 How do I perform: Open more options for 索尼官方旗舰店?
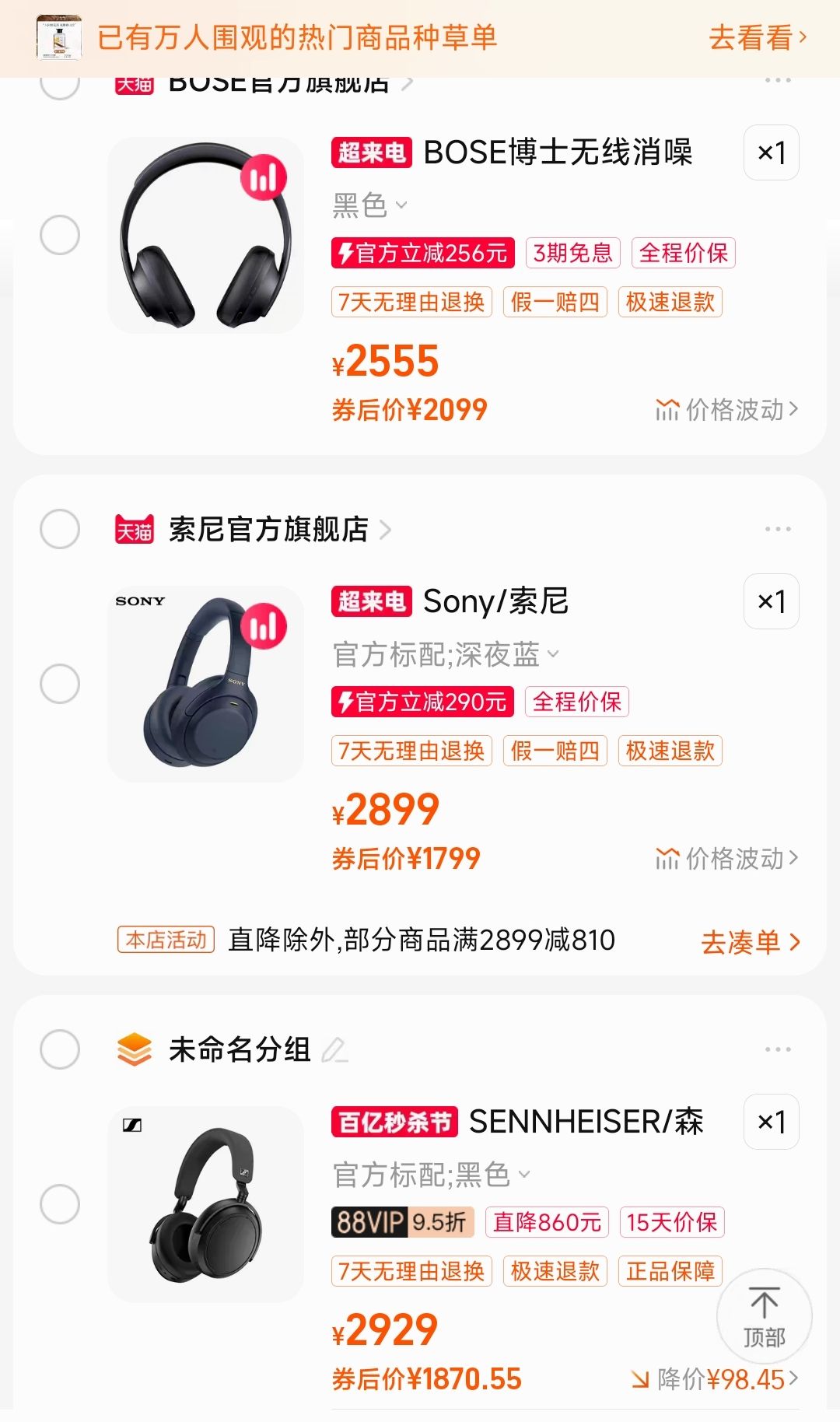click(777, 529)
